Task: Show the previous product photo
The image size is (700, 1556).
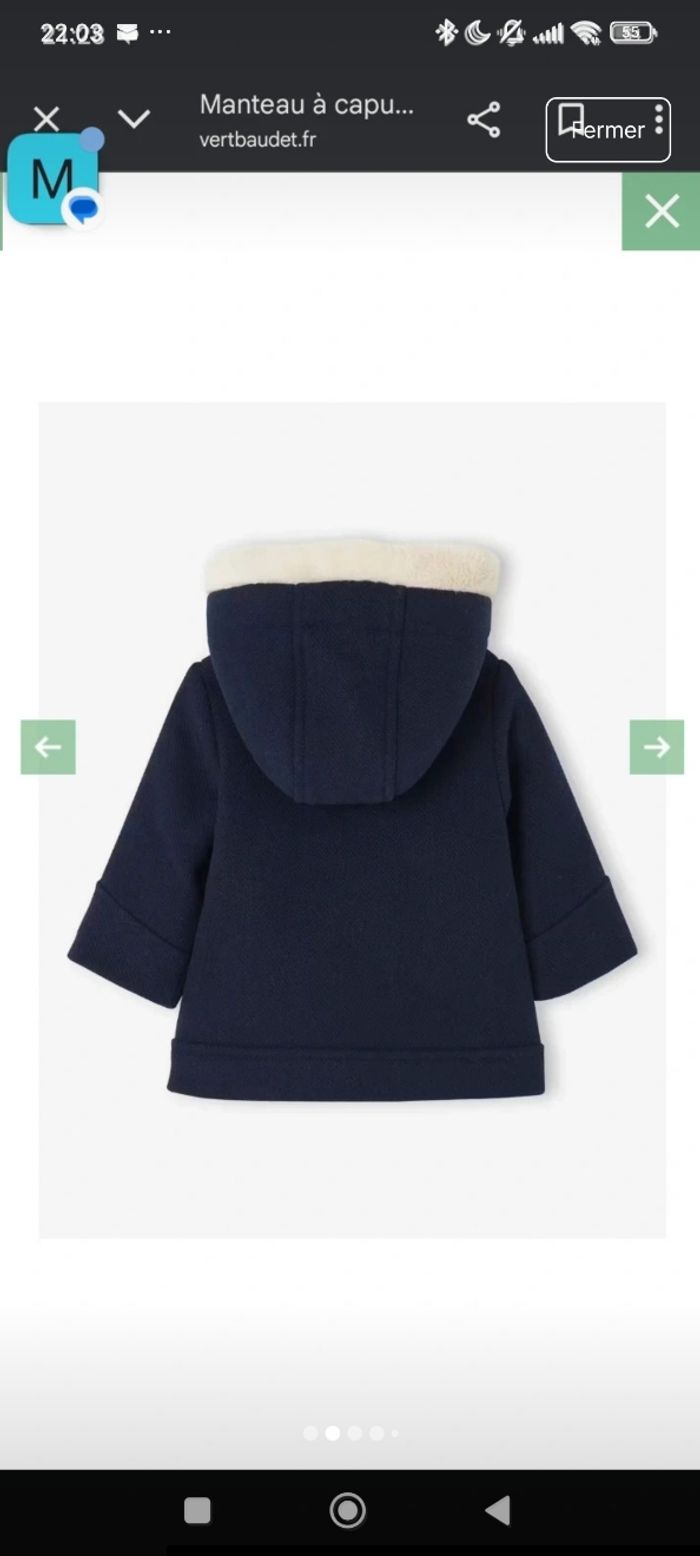Action: [x=48, y=747]
